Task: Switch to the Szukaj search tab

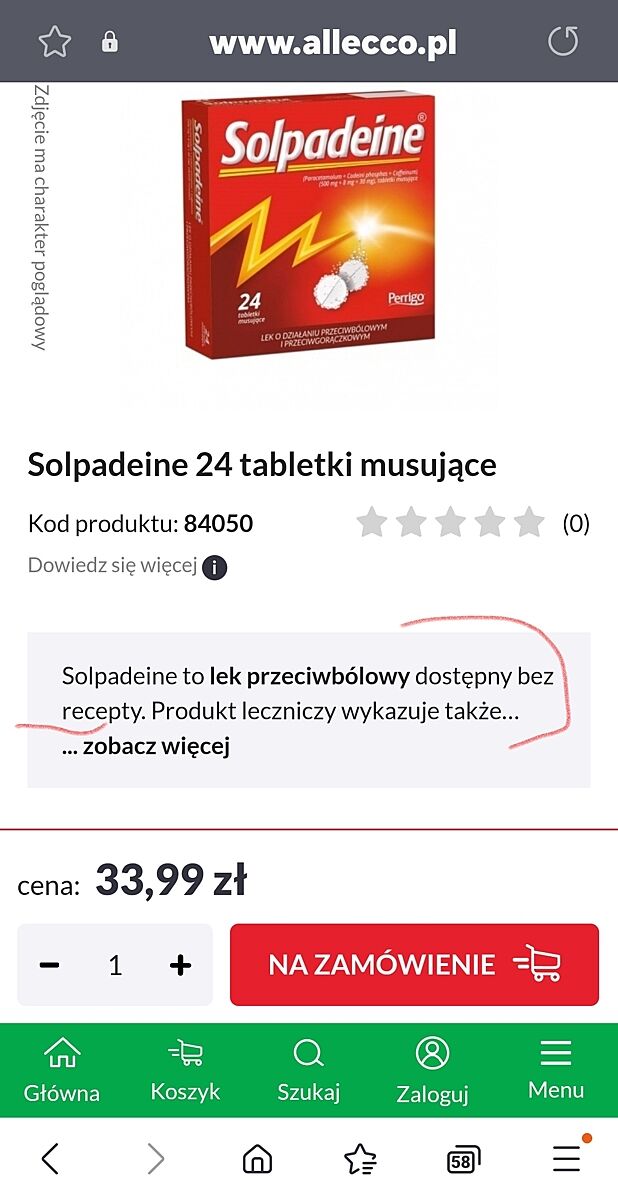Action: 308,1070
